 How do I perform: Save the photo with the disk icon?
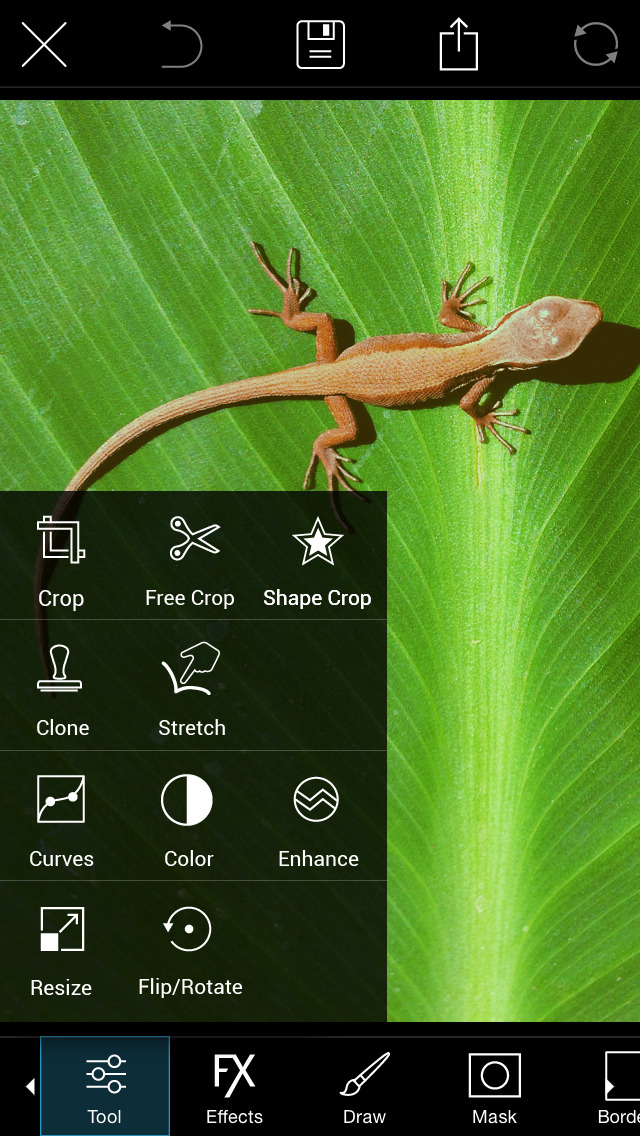pos(320,46)
